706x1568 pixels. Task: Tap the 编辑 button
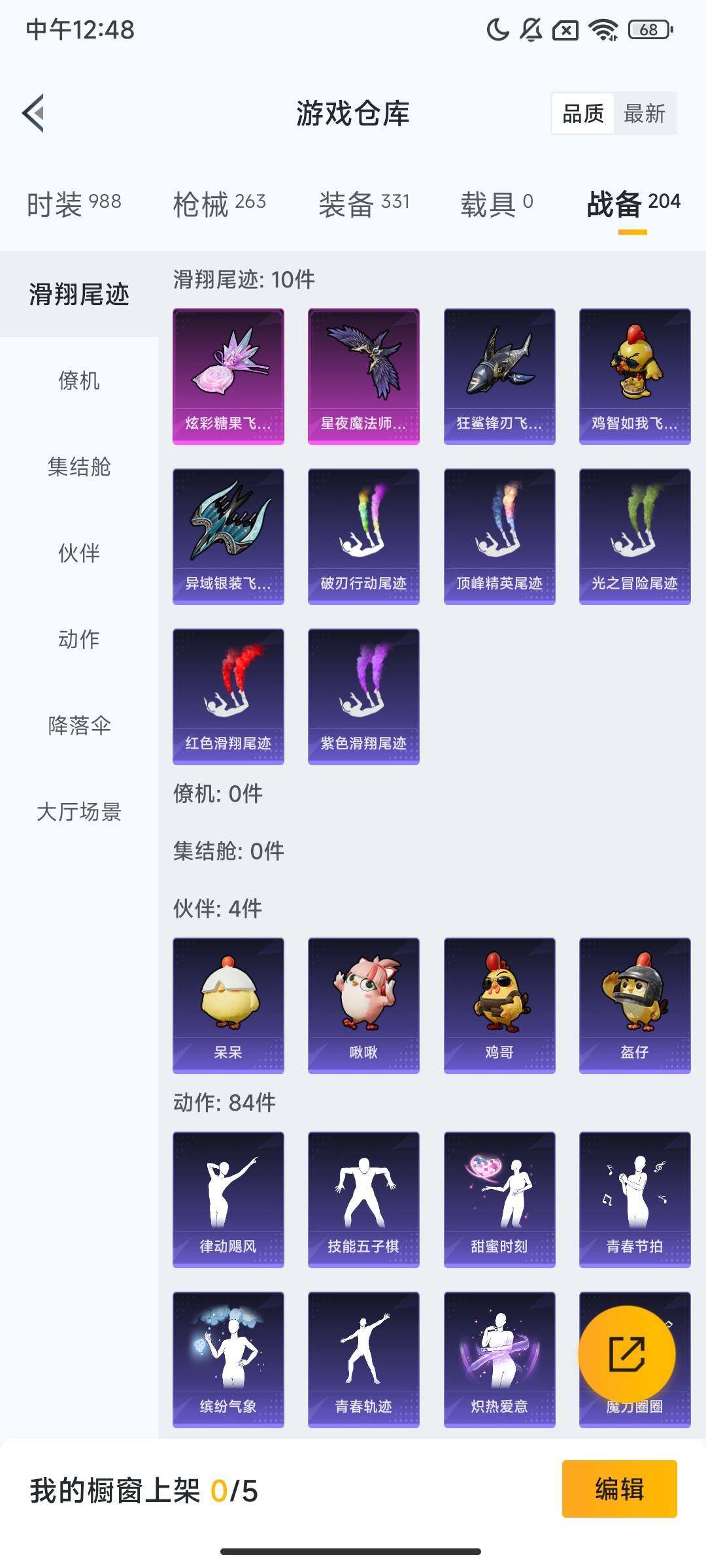click(x=619, y=1489)
